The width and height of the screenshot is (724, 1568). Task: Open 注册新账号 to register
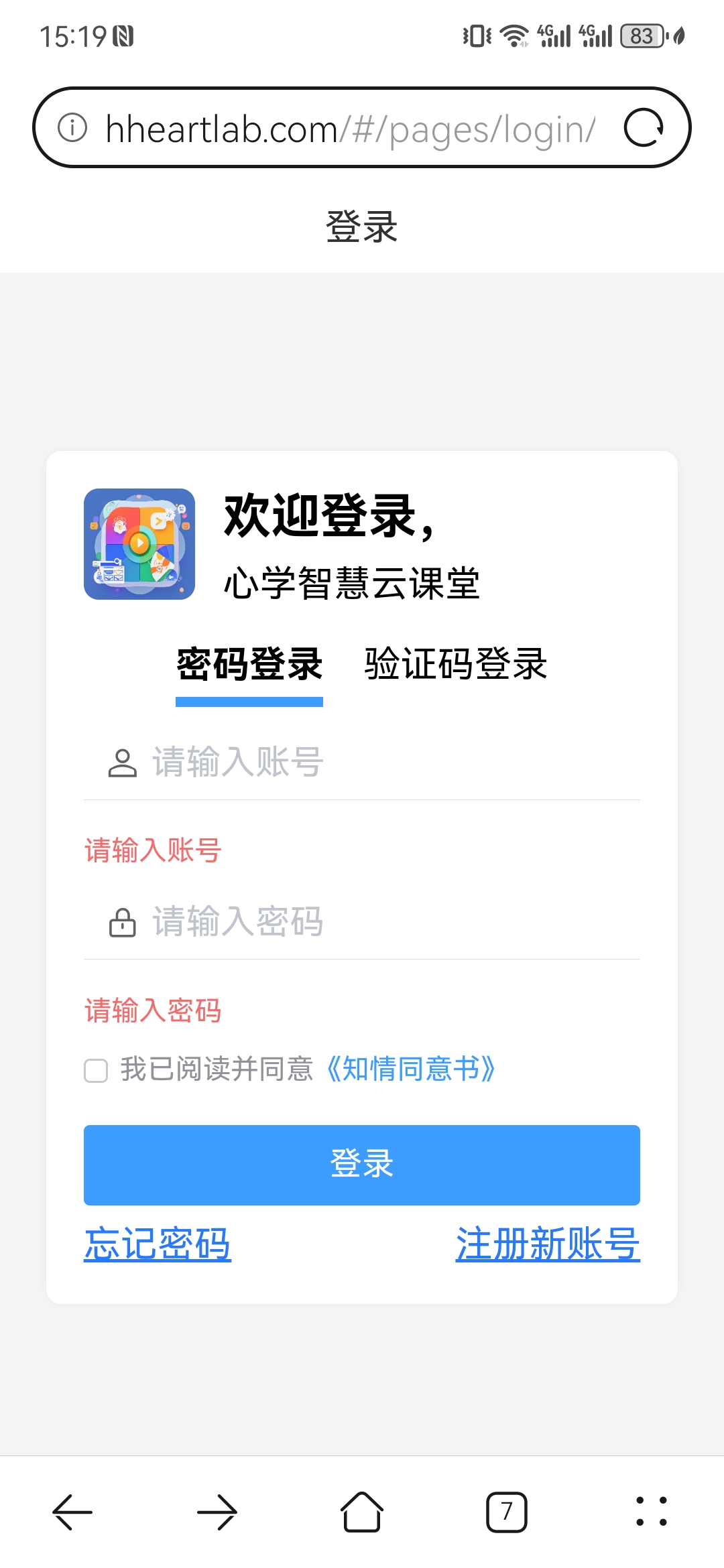(548, 1244)
